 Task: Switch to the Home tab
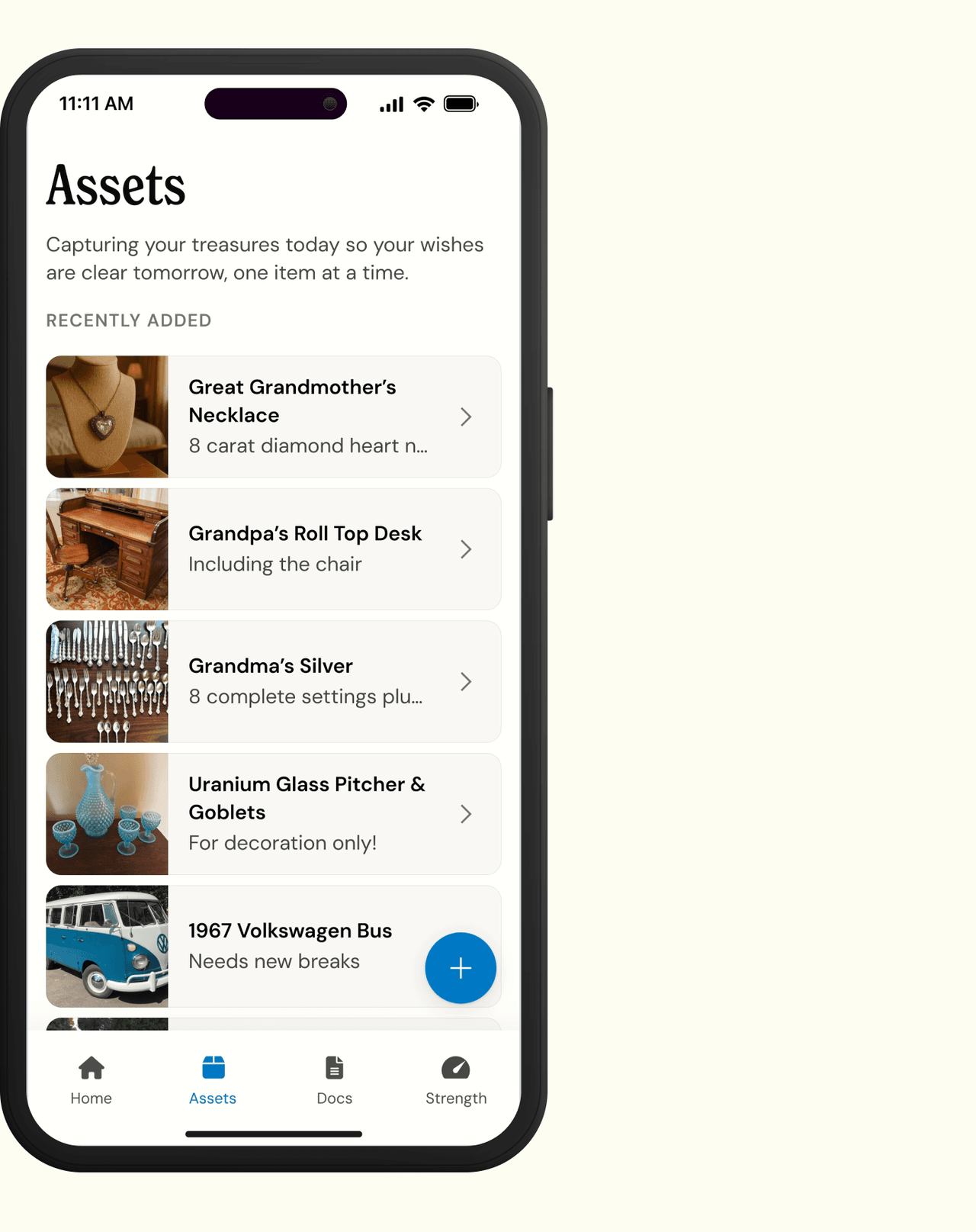tap(91, 1079)
